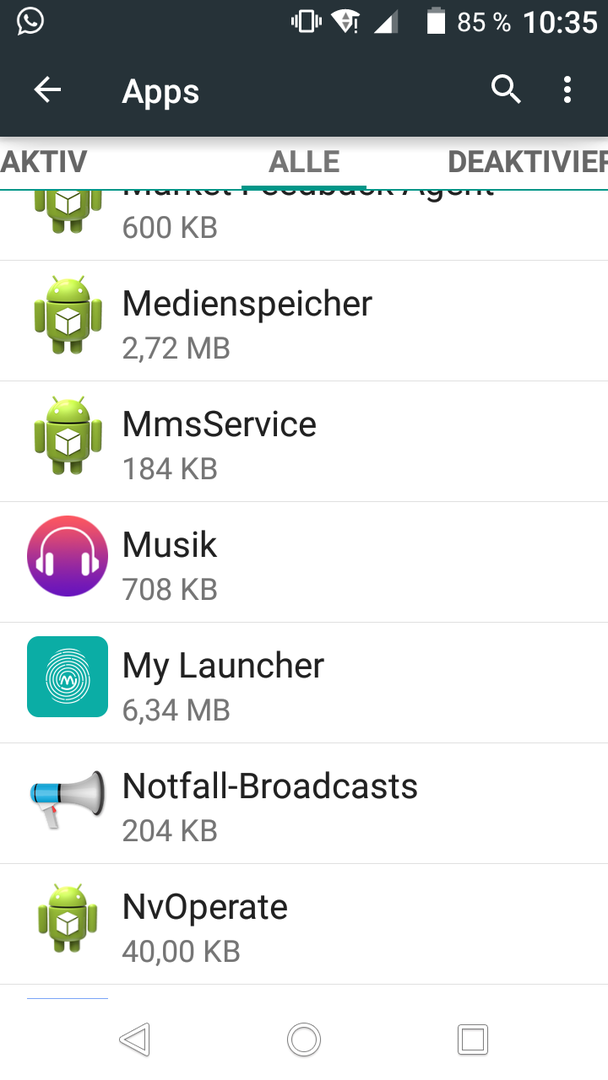Open the Musik app entry
This screenshot has height=1080, width=608.
304,562
